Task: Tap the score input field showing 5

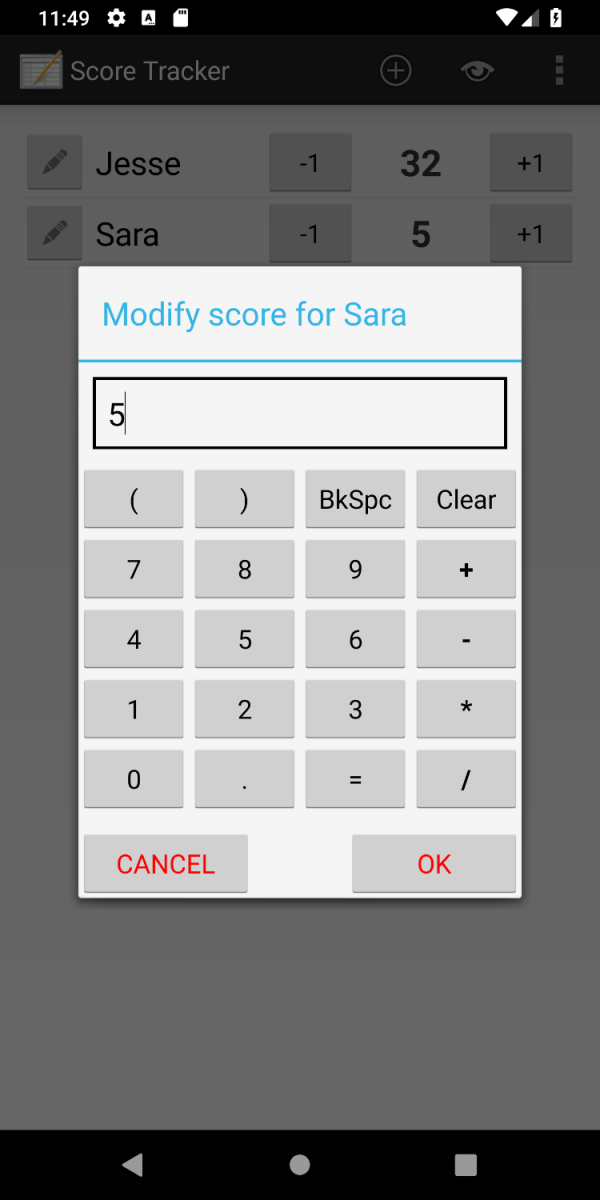Action: (300, 413)
